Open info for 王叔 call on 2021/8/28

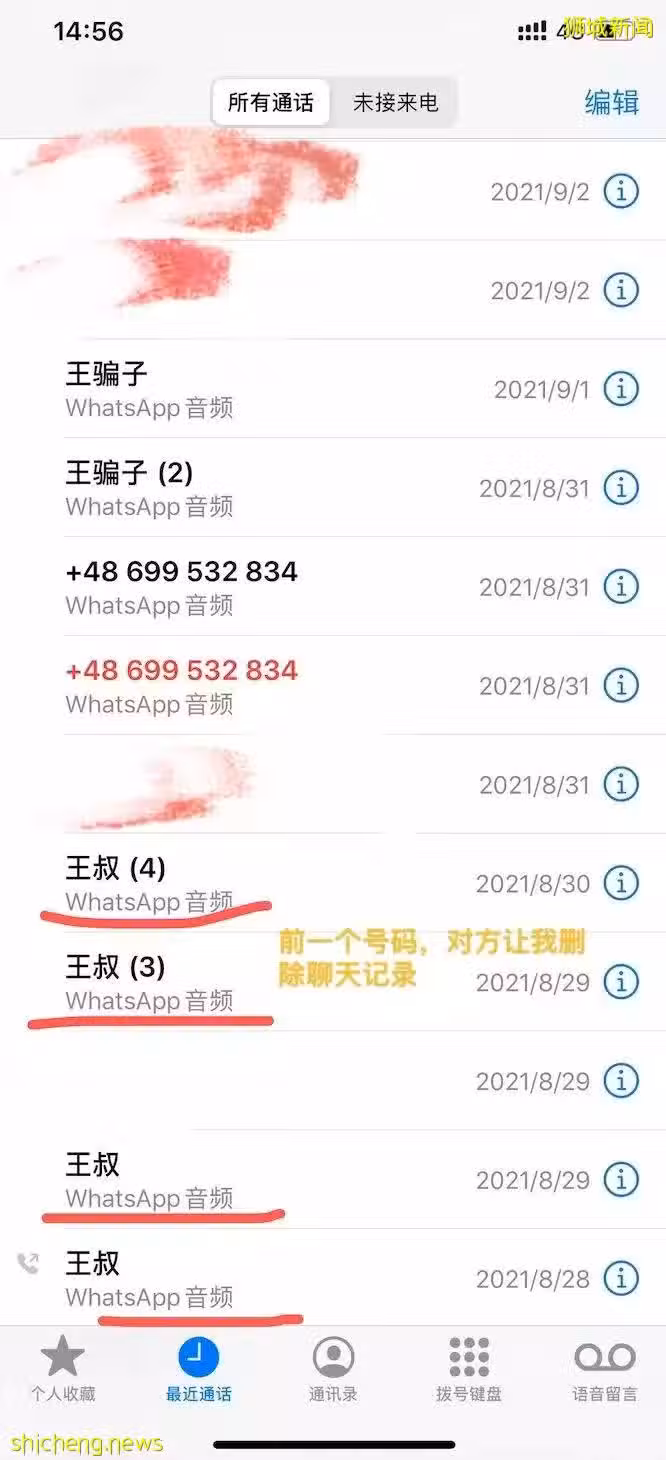point(621,1278)
